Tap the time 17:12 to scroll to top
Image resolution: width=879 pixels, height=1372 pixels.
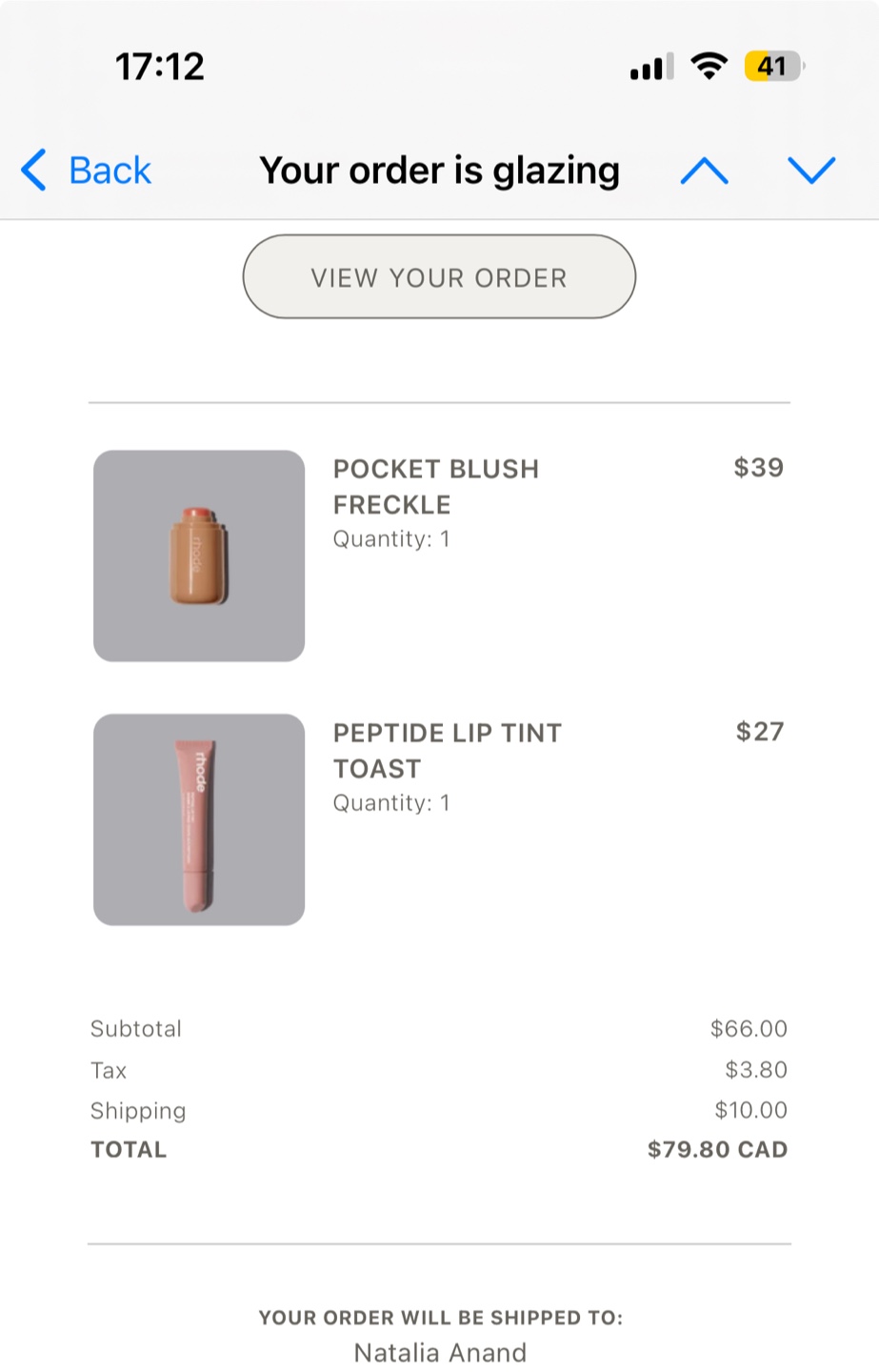[x=158, y=66]
